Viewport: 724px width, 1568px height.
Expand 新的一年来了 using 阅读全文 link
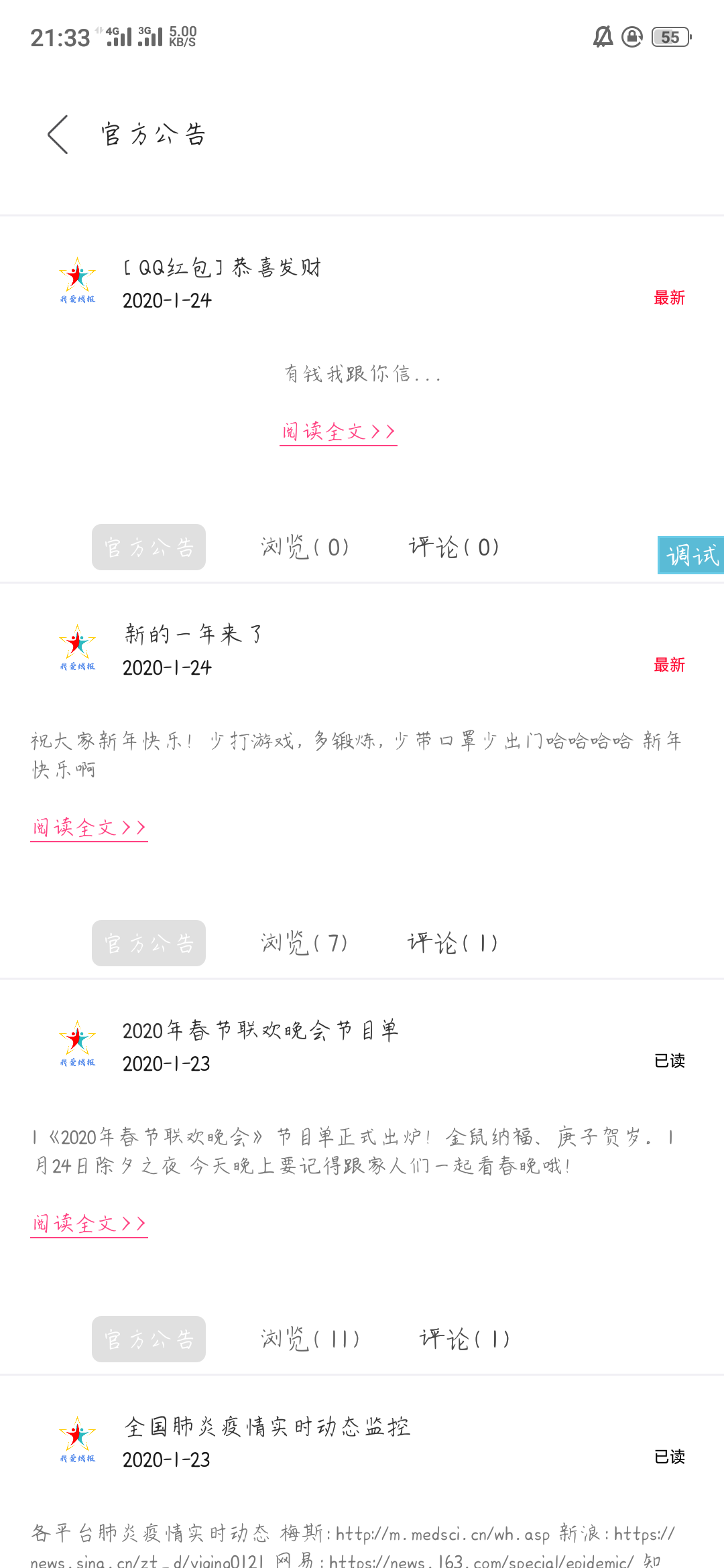88,827
